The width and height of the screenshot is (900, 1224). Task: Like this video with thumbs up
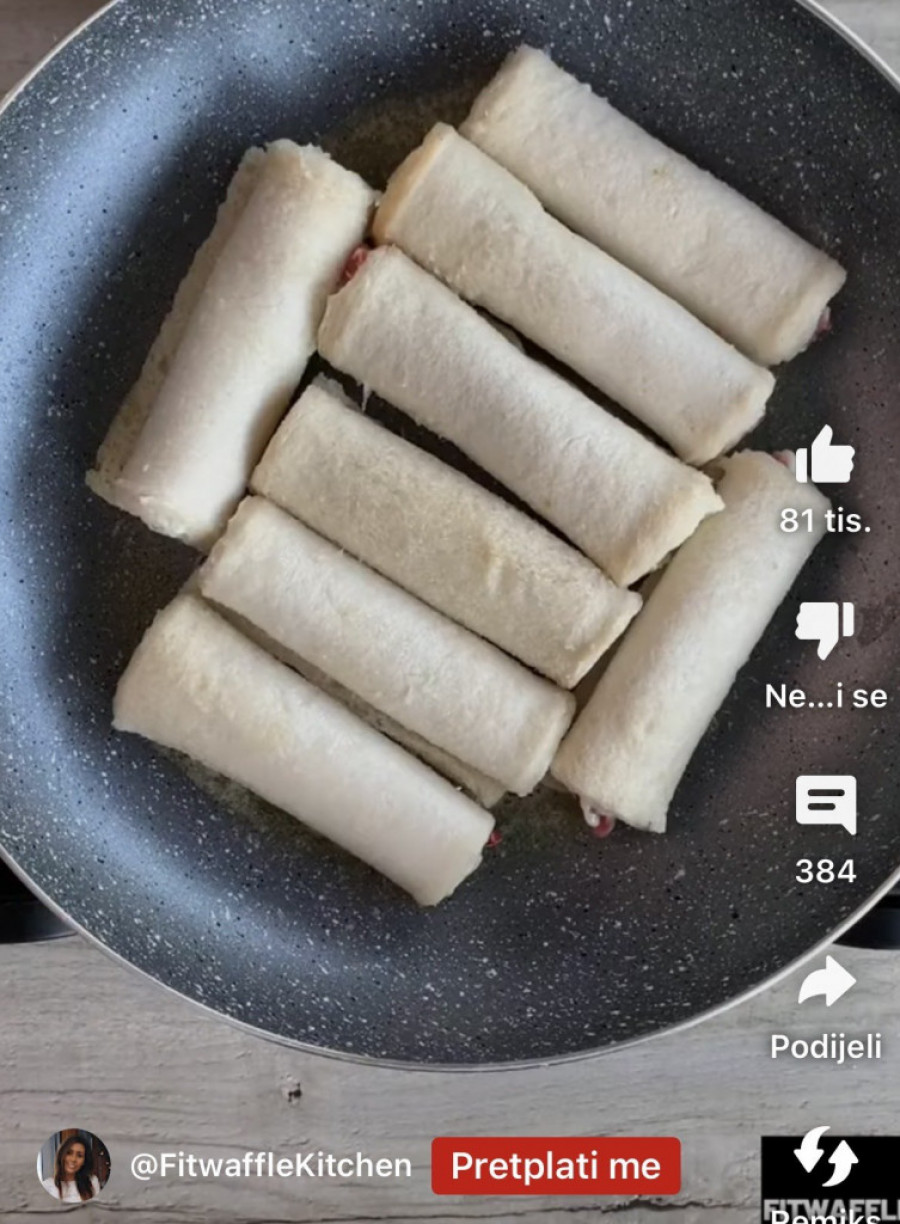825,456
